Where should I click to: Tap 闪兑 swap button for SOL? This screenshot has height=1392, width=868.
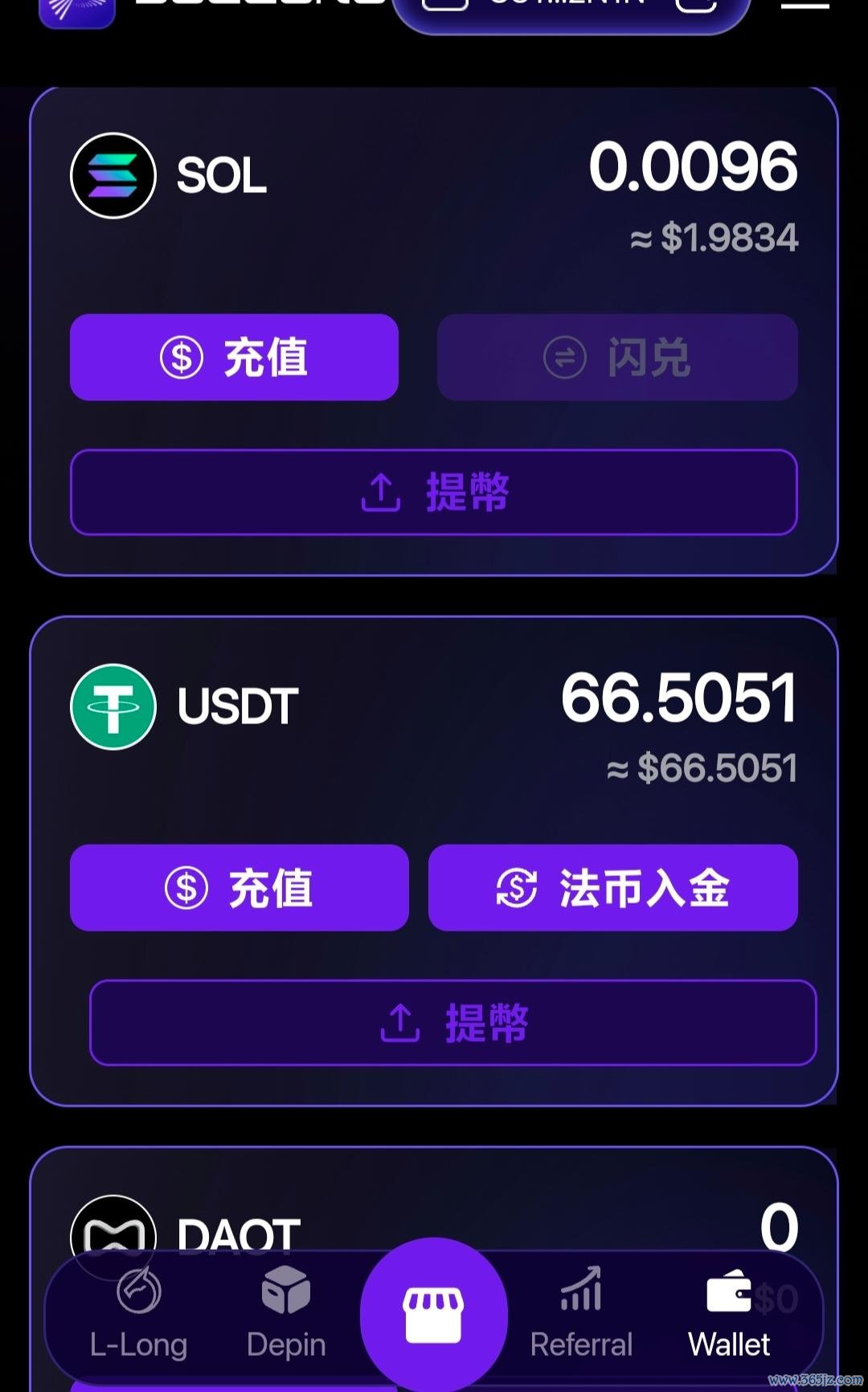(x=616, y=358)
